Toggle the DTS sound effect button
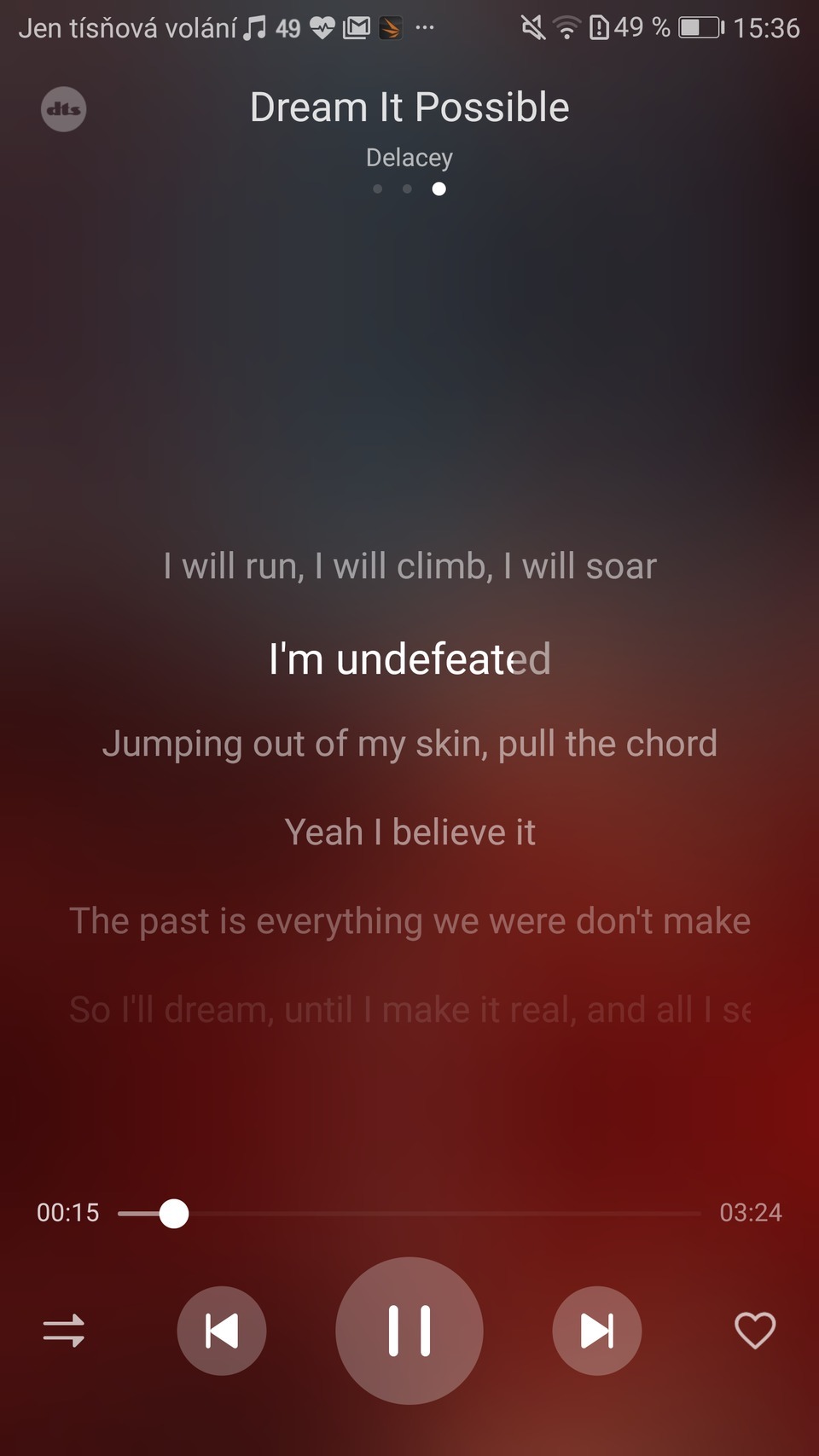Viewport: 819px width, 1456px height. click(x=64, y=109)
